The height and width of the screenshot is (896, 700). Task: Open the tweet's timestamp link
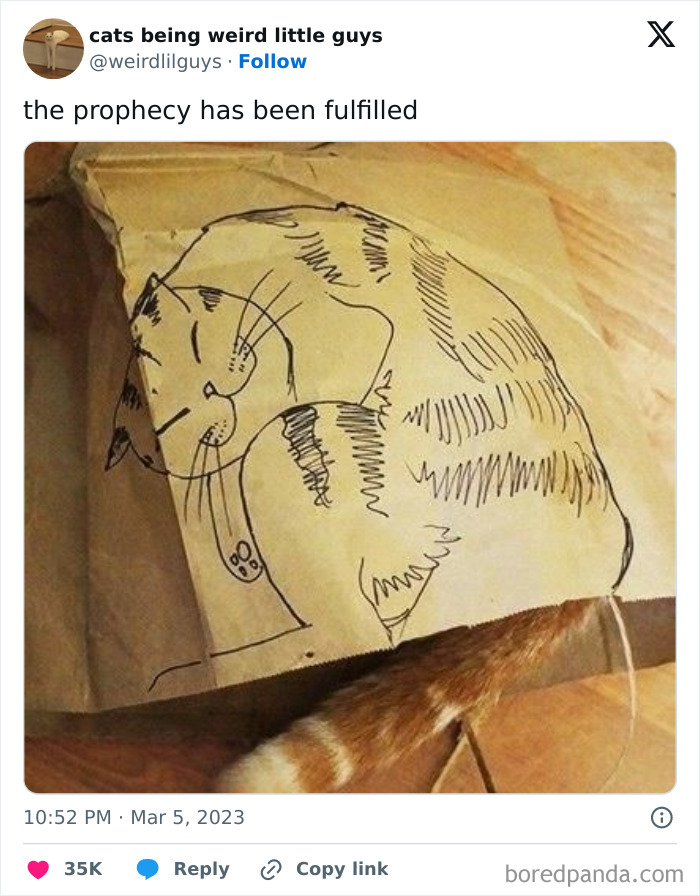[134, 817]
